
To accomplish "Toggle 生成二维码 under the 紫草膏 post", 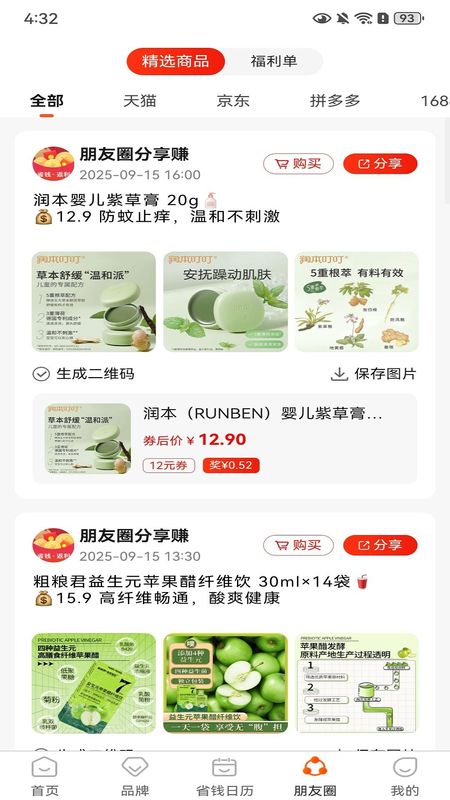I will (84, 374).
